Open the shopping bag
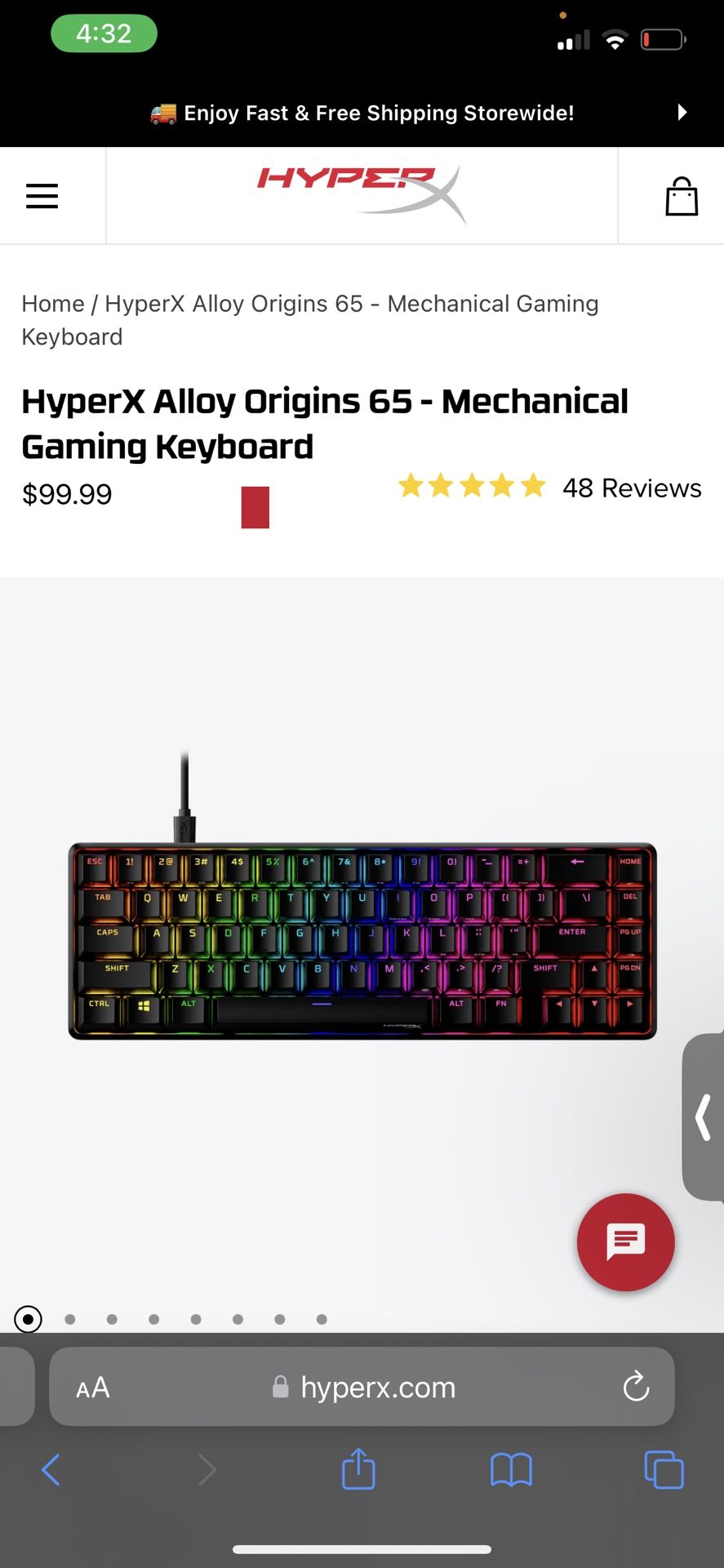724x1568 pixels. point(682,197)
